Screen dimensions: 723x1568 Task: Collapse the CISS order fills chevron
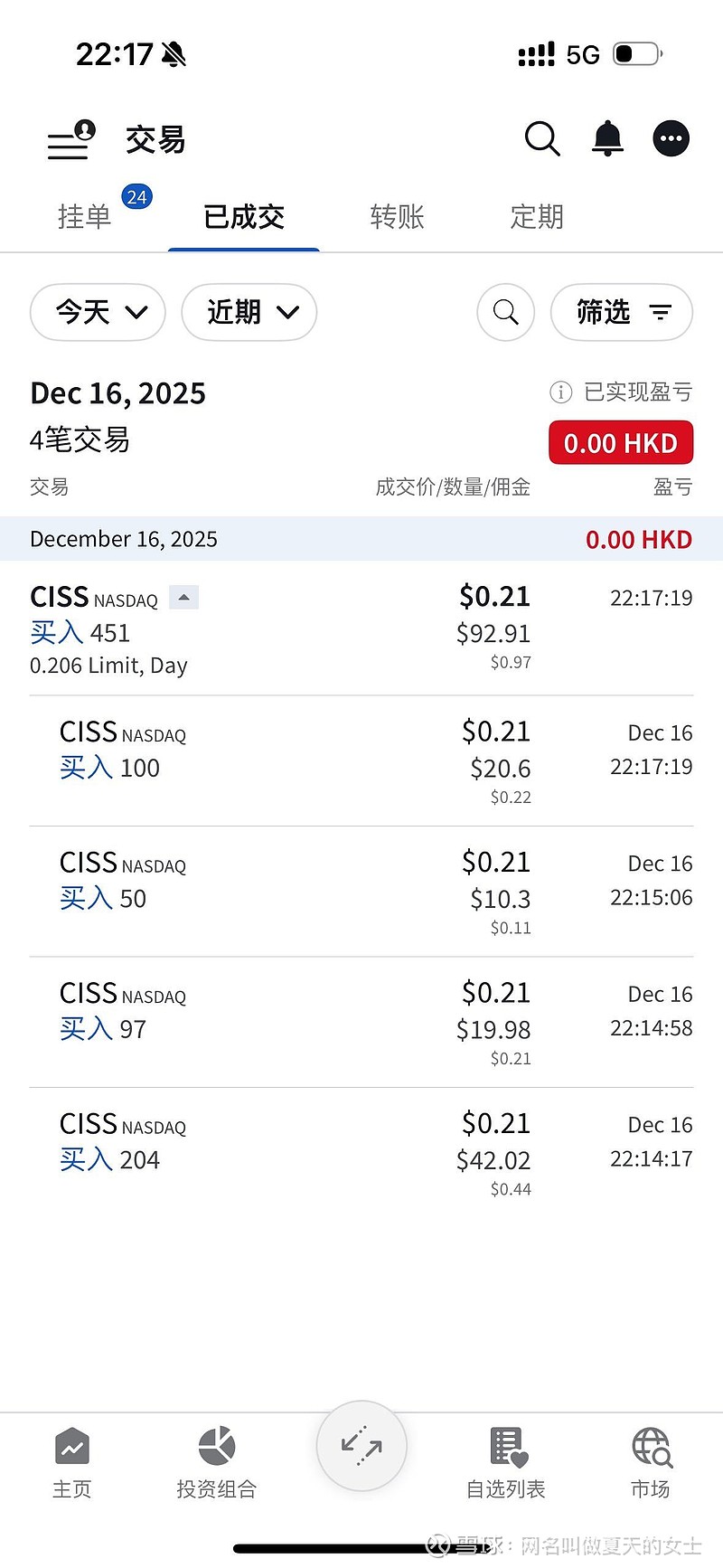pyautogui.click(x=183, y=597)
